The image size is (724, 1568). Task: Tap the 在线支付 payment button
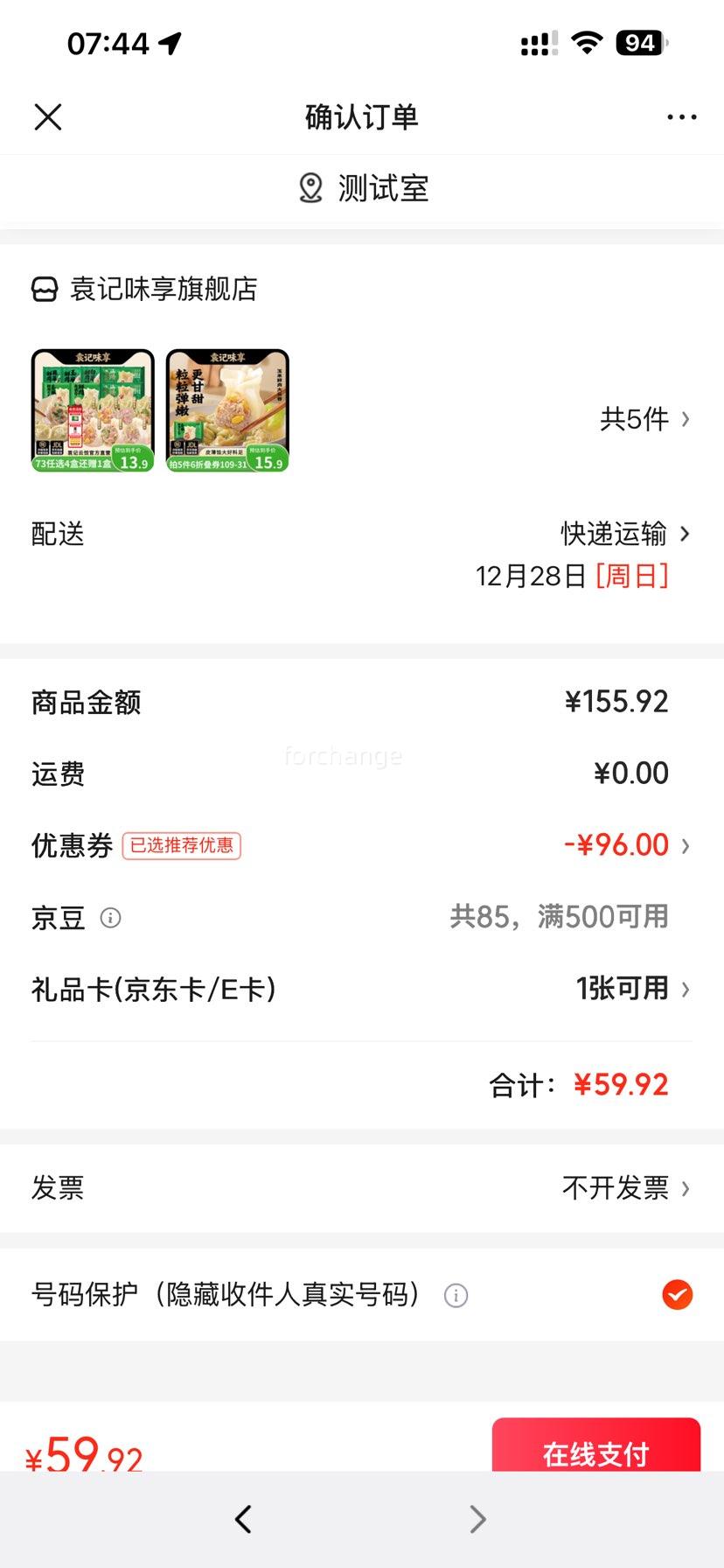[x=595, y=1452]
